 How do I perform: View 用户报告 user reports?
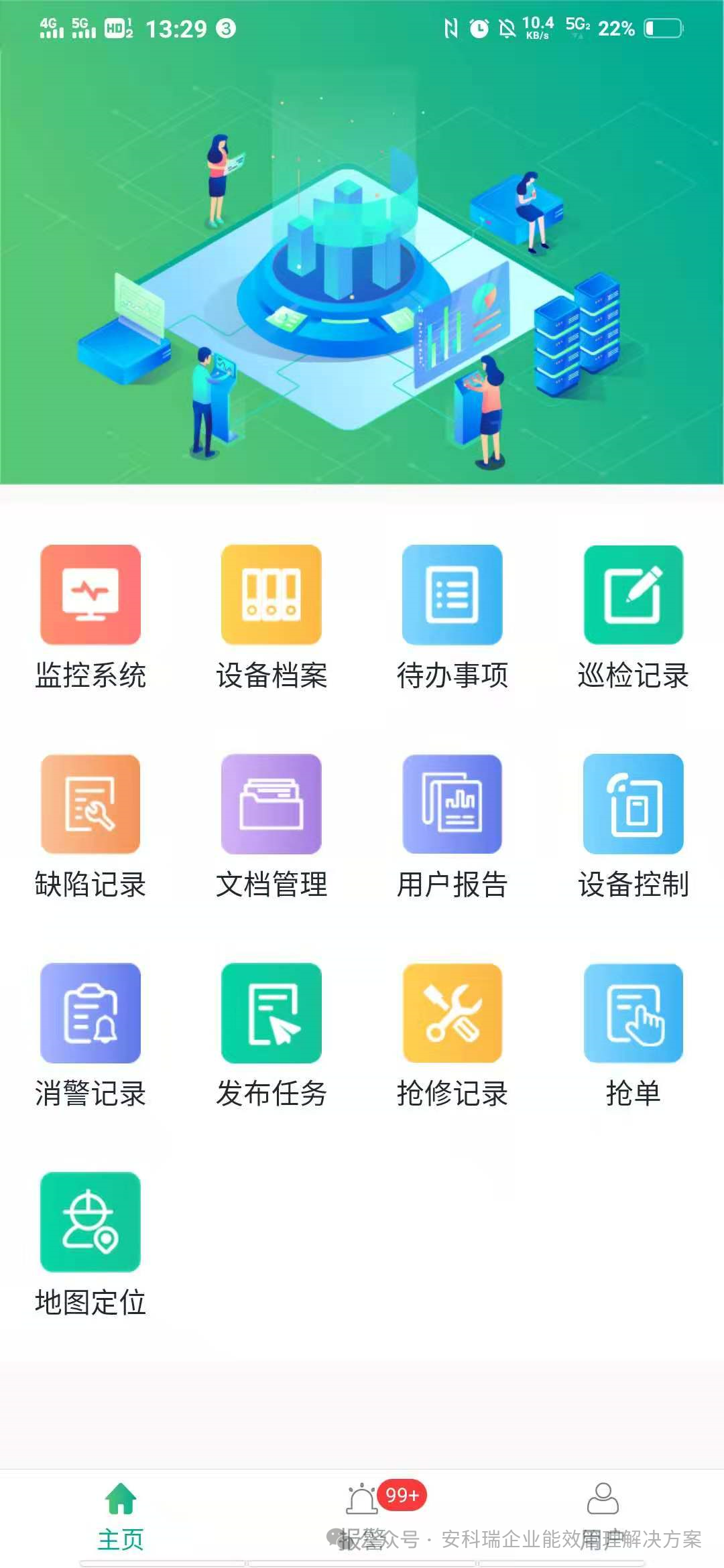coord(452,804)
